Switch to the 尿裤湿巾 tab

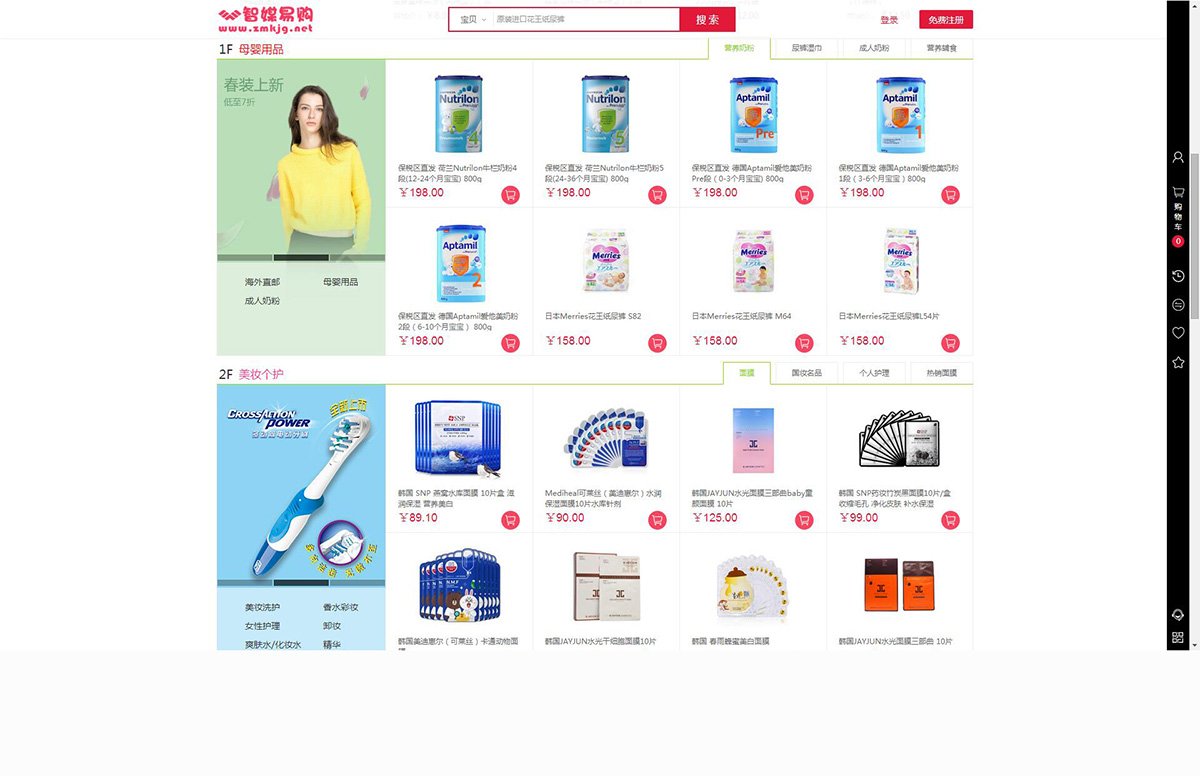point(806,48)
